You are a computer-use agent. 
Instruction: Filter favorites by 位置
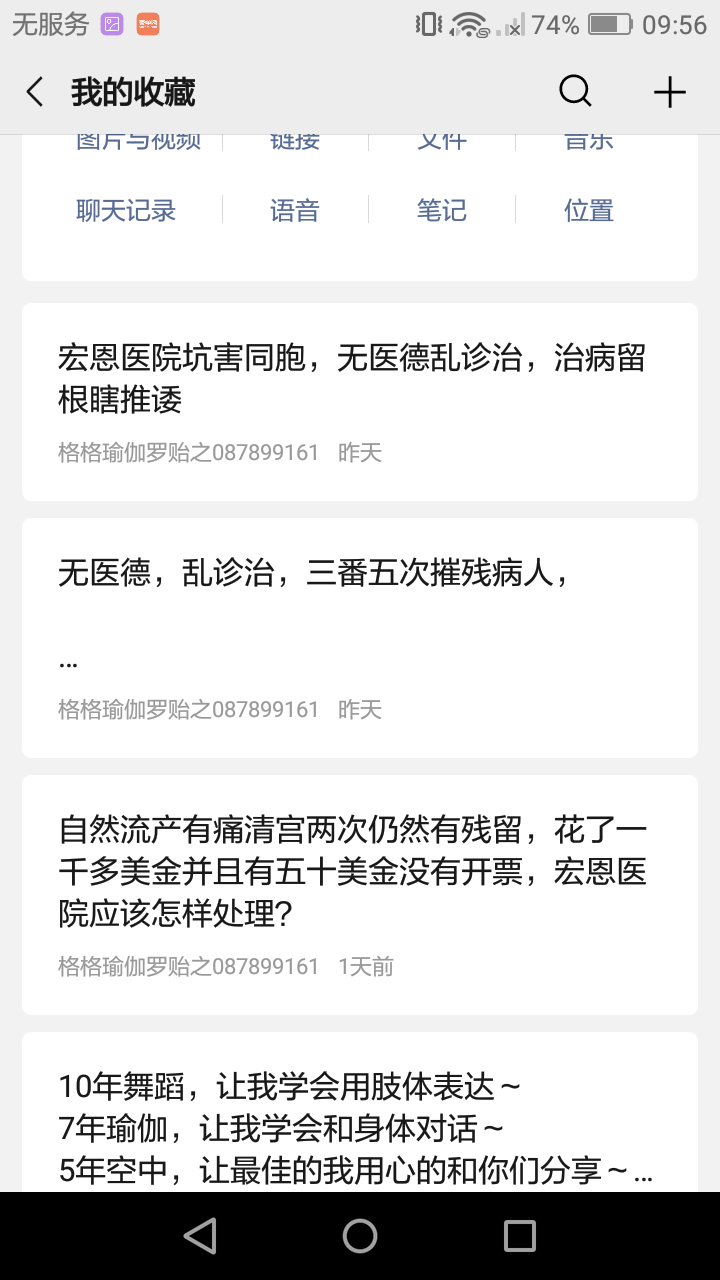588,211
